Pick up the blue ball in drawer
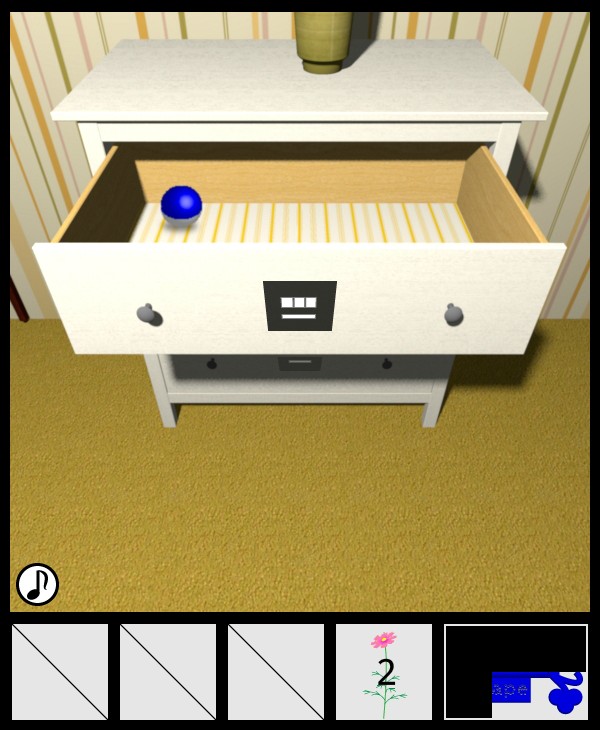 (x=181, y=204)
